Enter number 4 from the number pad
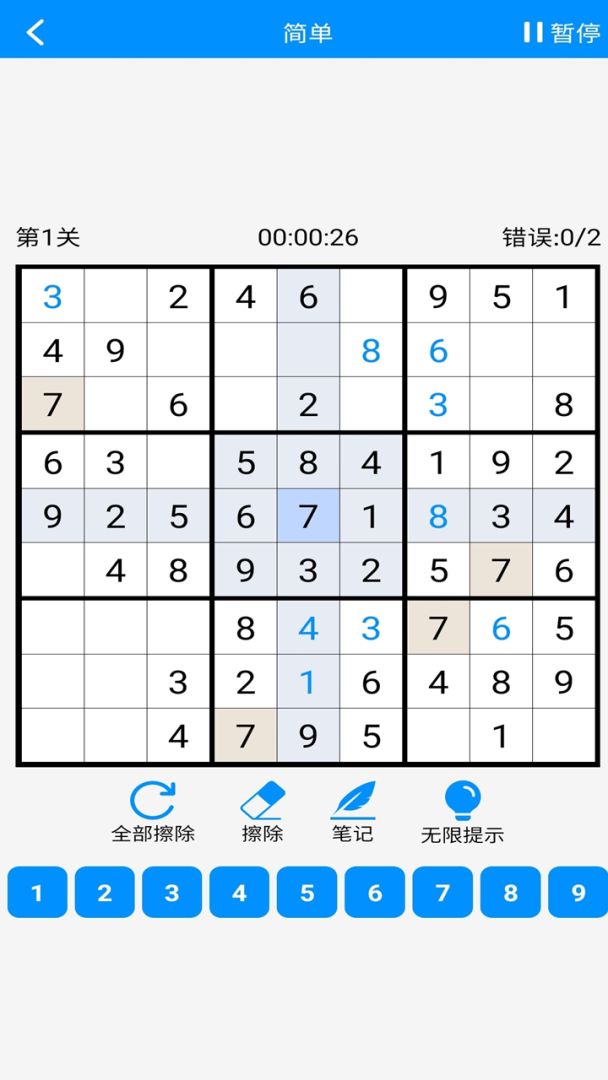The image size is (608, 1080). (x=239, y=892)
